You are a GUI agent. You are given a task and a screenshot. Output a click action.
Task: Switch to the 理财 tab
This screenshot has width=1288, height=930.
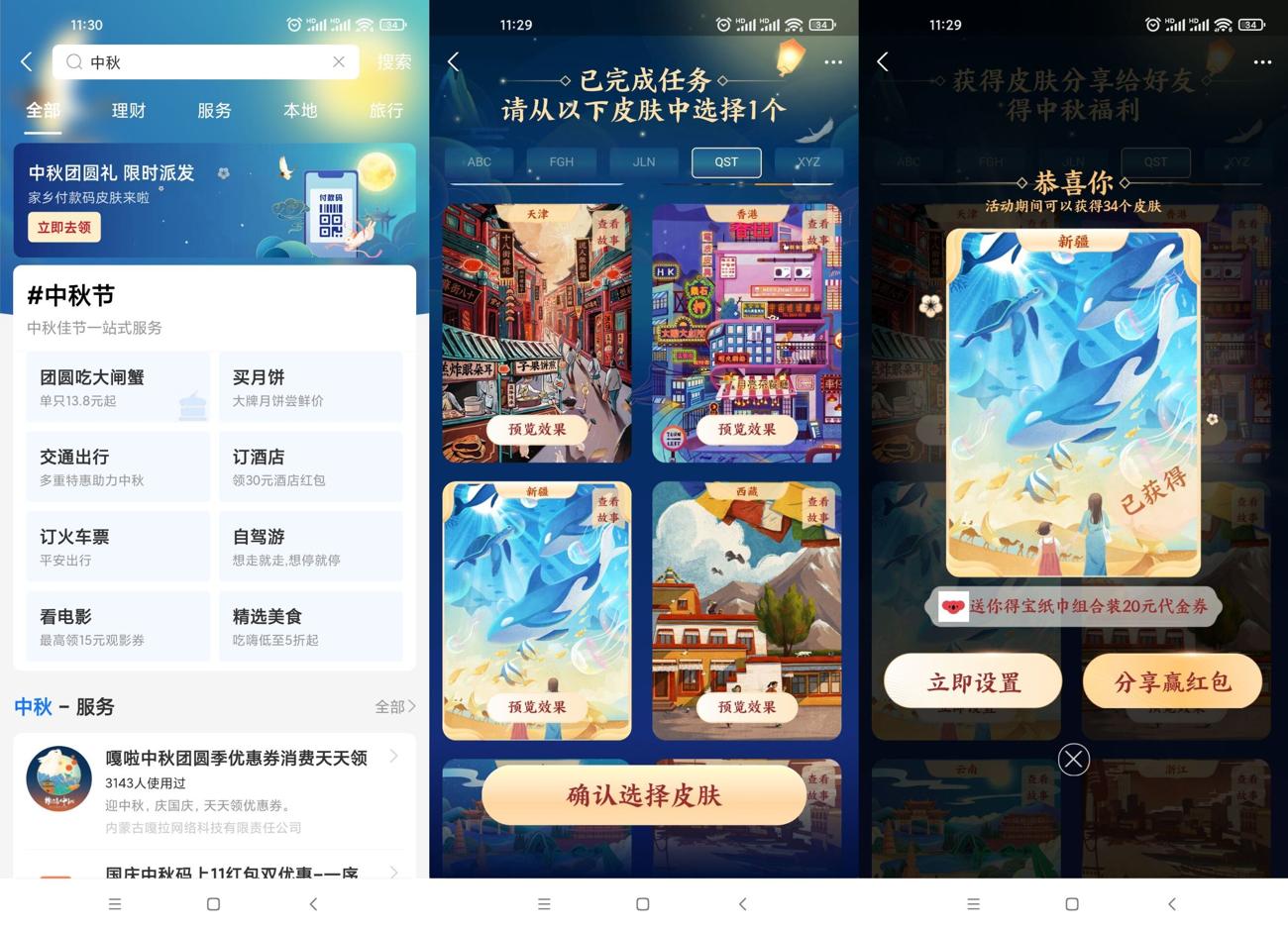coord(128,110)
